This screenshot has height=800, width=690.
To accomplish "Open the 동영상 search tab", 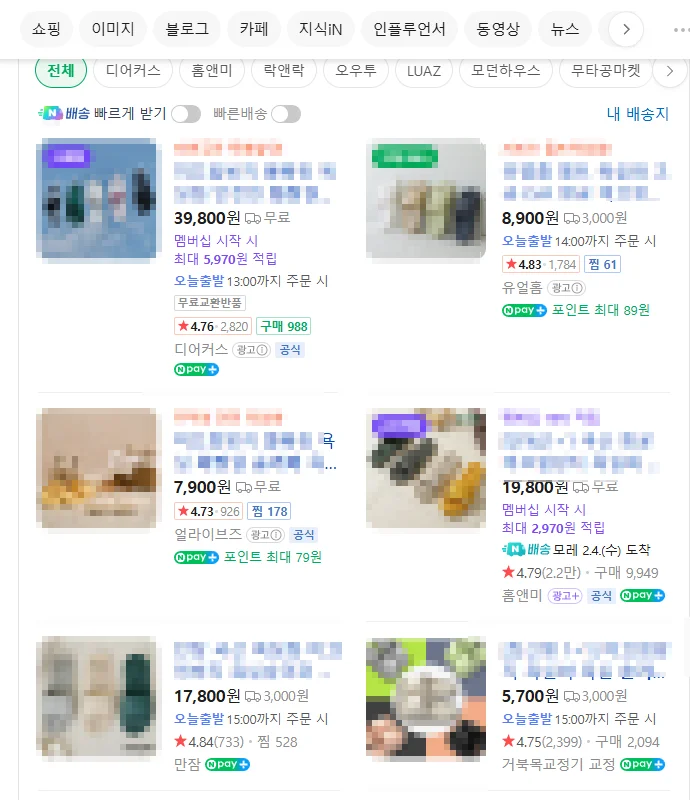I will 498,29.
